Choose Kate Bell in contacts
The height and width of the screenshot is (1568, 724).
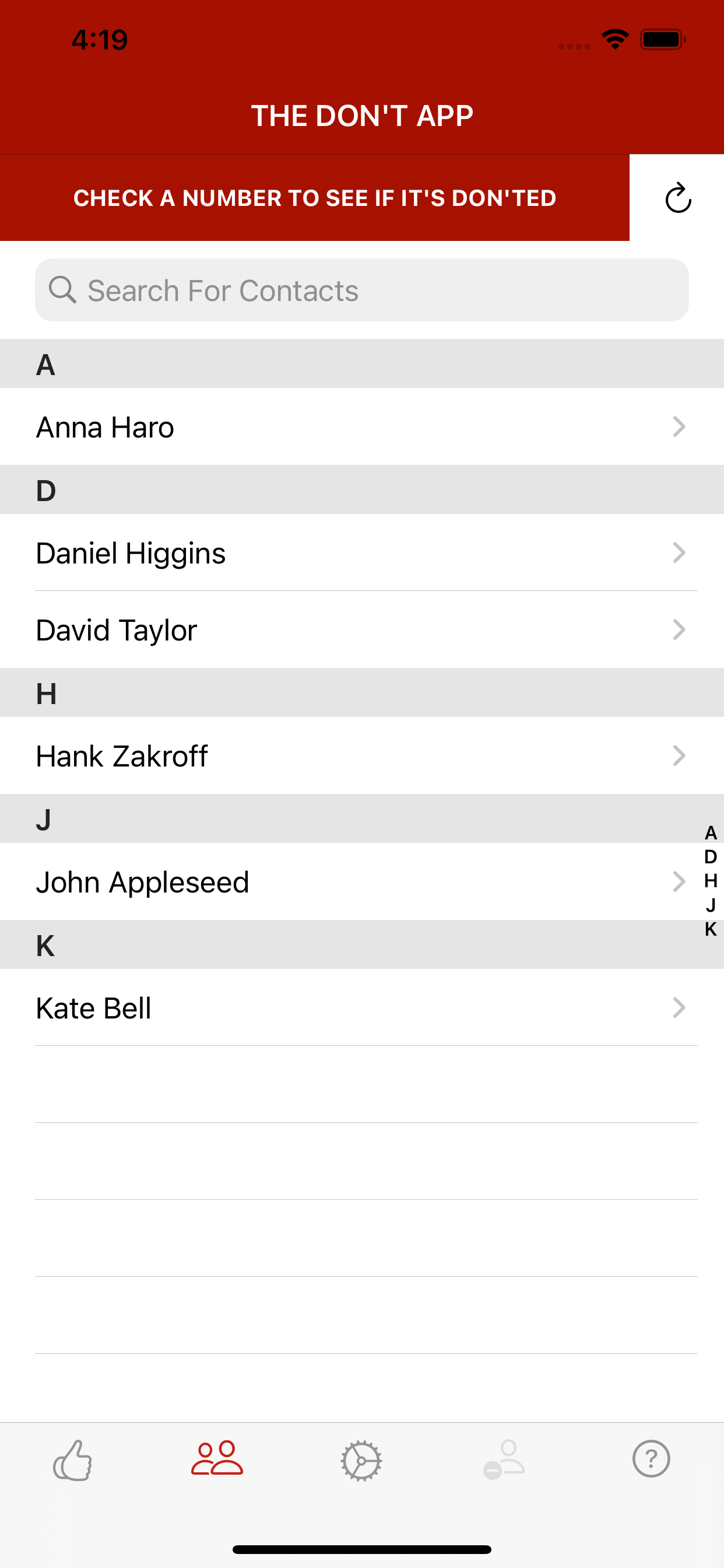tap(362, 1008)
